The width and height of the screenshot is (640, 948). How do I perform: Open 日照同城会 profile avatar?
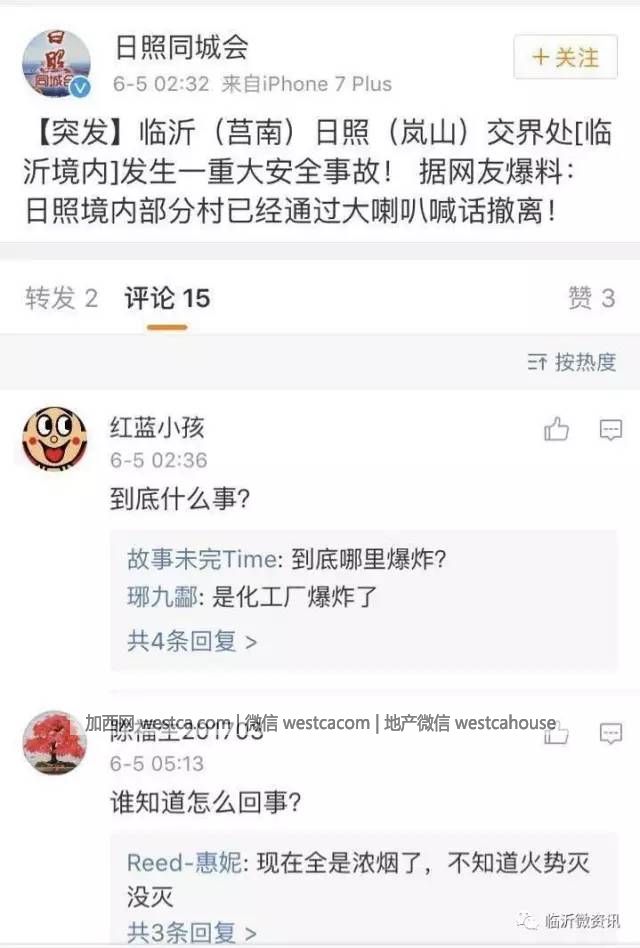(x=56, y=64)
